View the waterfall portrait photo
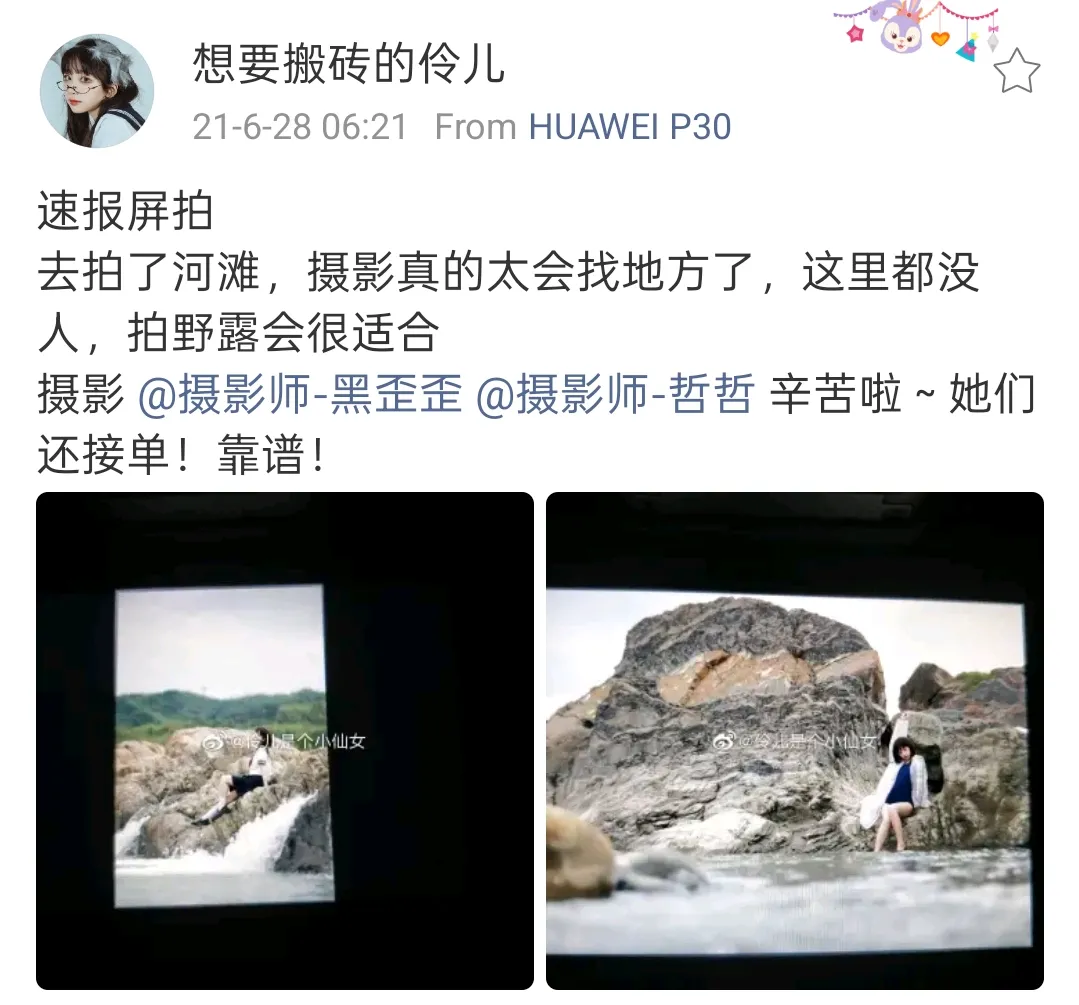1079x1005 pixels. (x=285, y=741)
